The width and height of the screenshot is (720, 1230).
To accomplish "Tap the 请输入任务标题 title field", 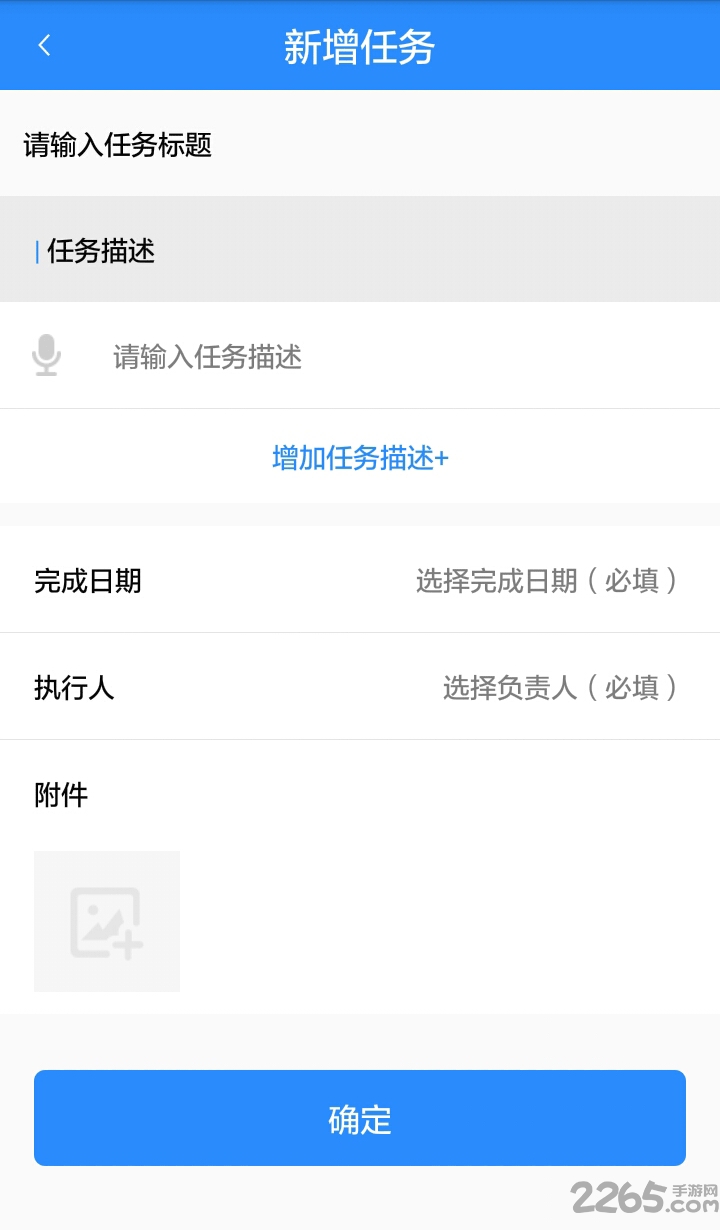I will [118, 144].
